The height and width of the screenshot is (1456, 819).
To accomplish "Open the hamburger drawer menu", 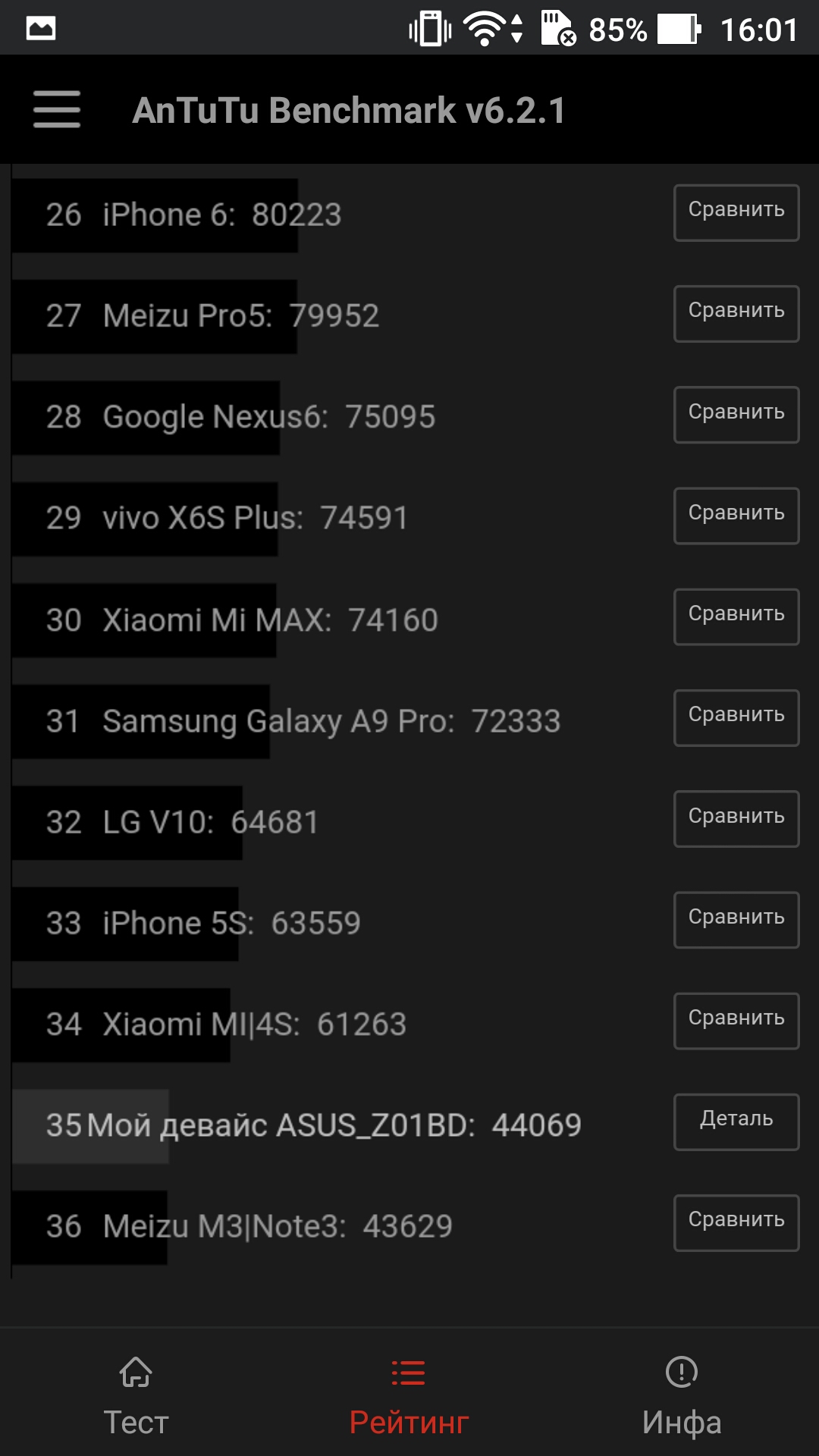I will pos(57,109).
